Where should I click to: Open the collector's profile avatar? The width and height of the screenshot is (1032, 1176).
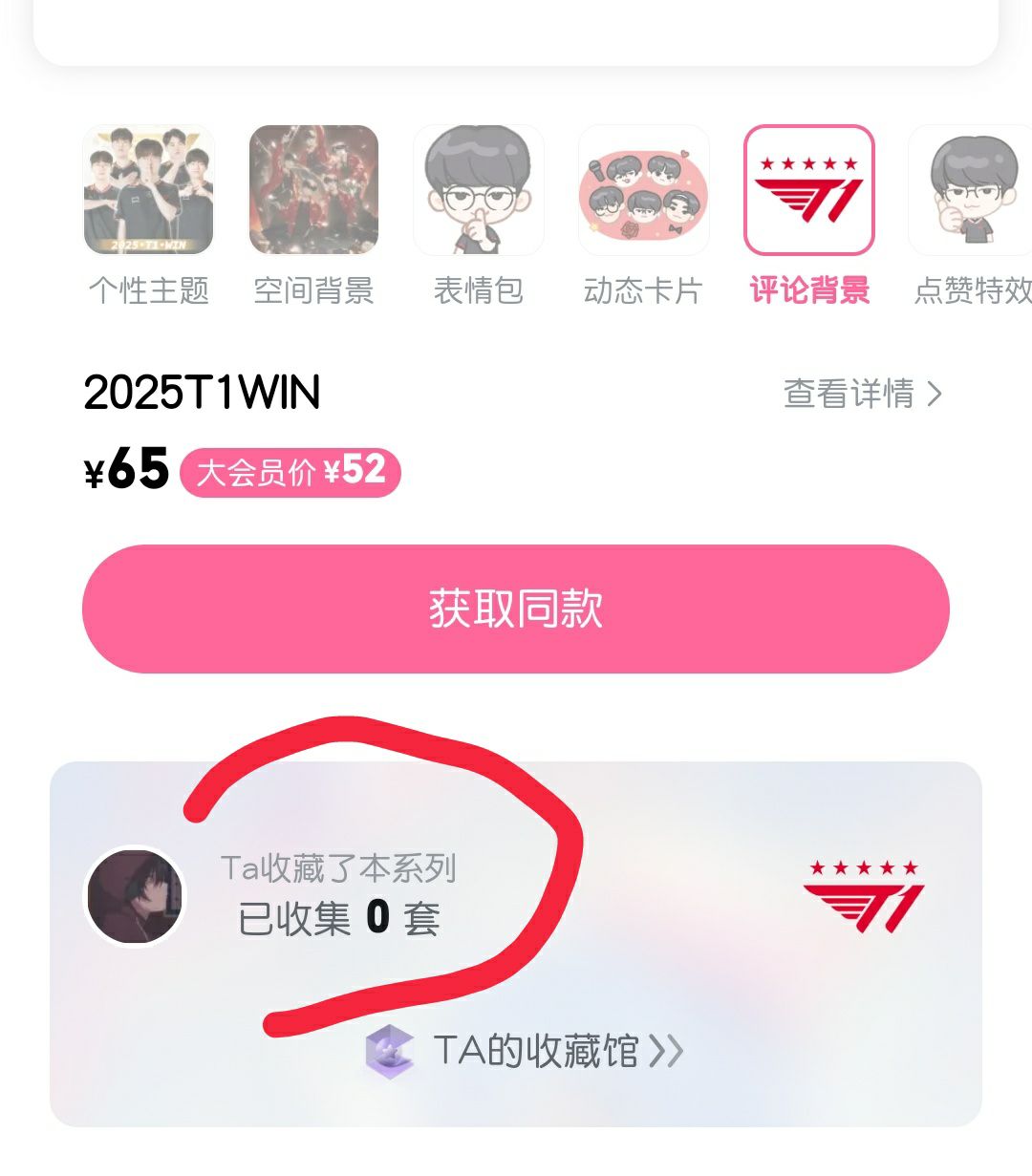pos(135,896)
